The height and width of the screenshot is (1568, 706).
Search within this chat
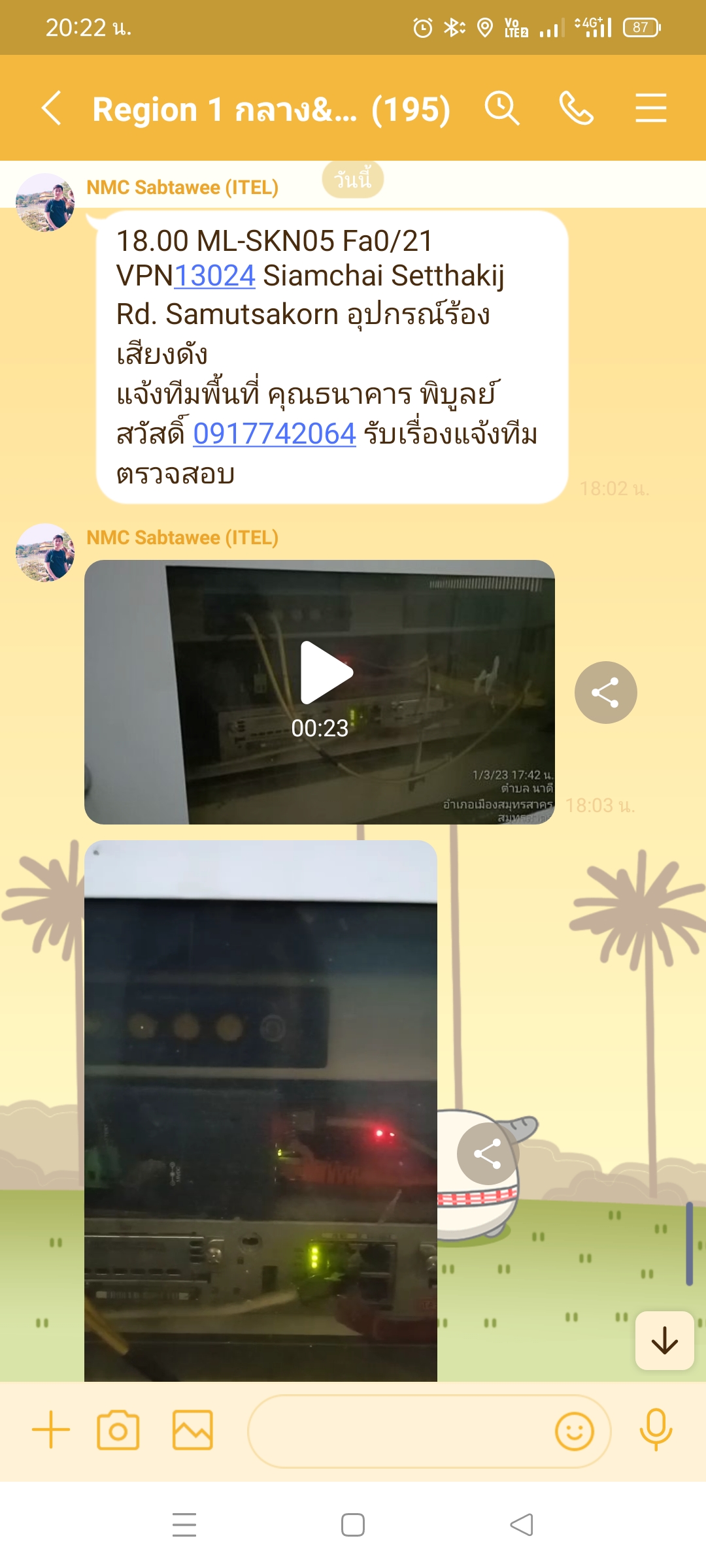[x=502, y=108]
